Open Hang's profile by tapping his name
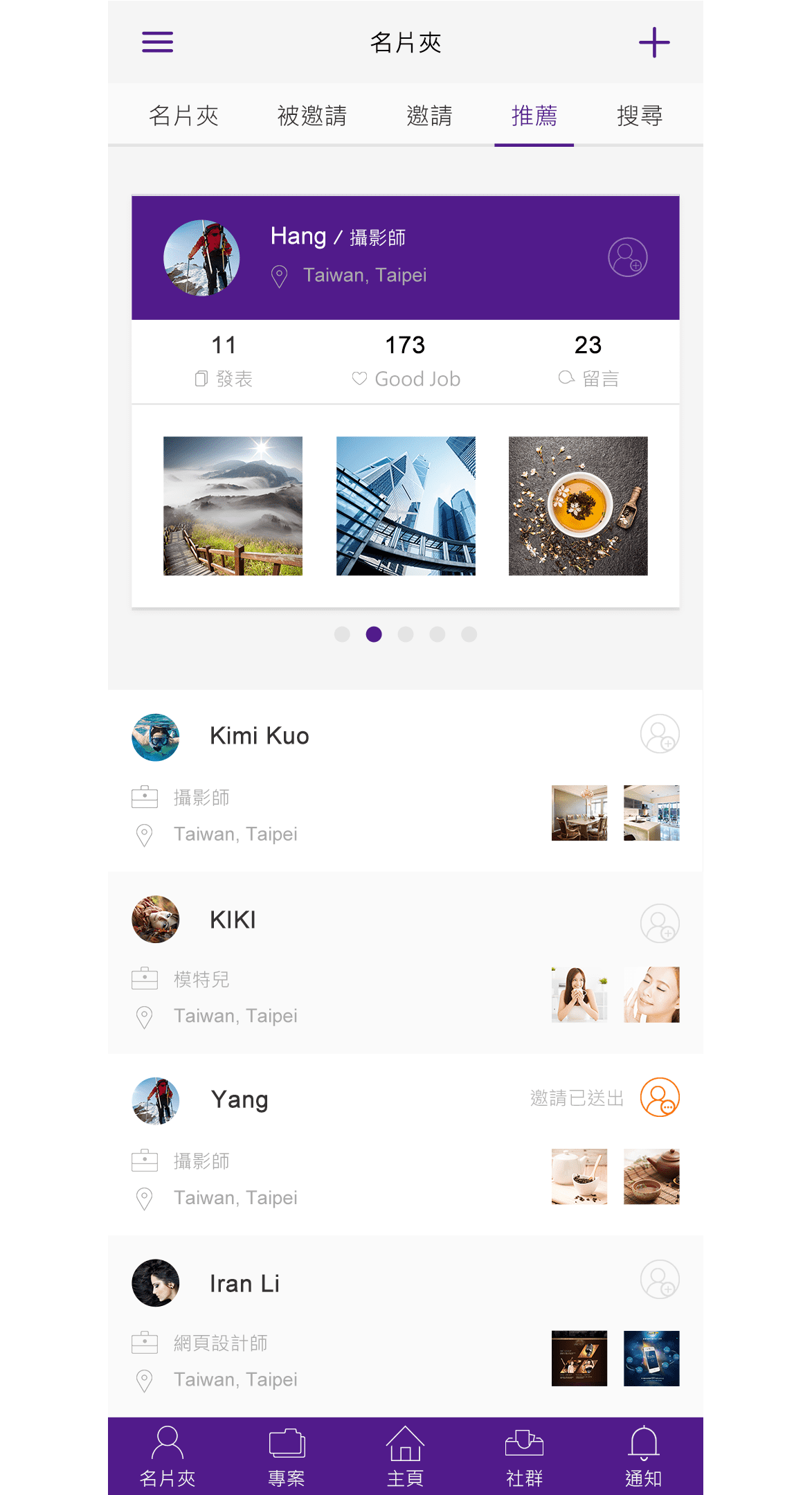The width and height of the screenshot is (812, 1495). pos(299,236)
